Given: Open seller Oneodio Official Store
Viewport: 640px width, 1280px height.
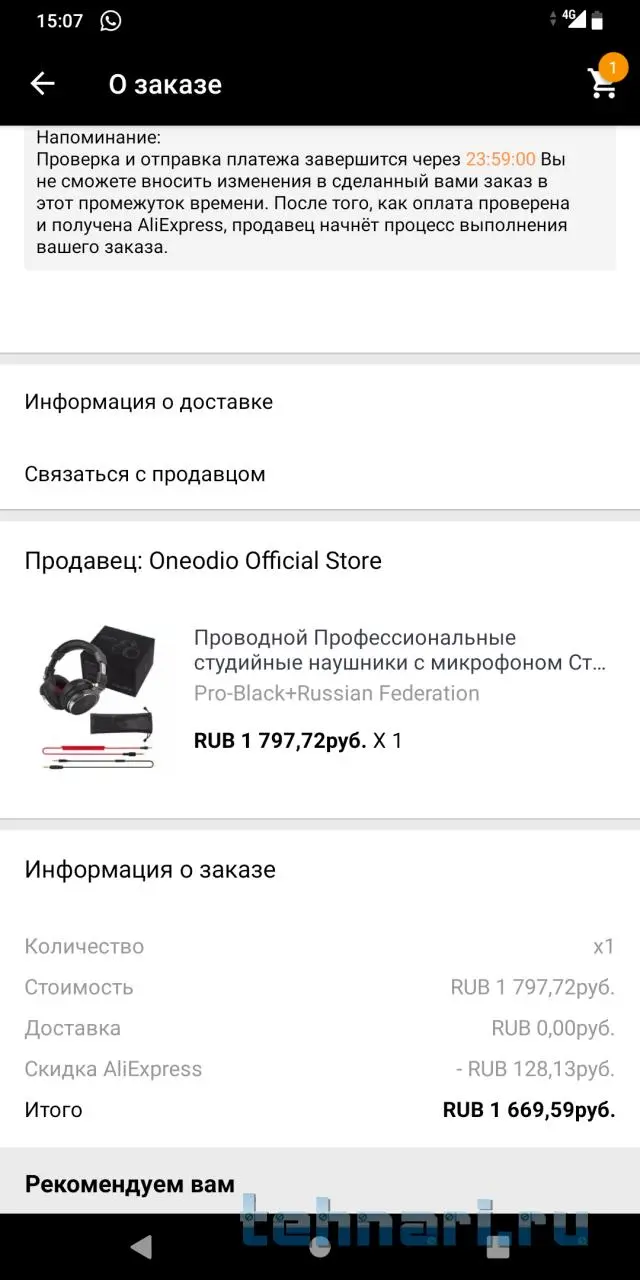Looking at the screenshot, I should [203, 561].
